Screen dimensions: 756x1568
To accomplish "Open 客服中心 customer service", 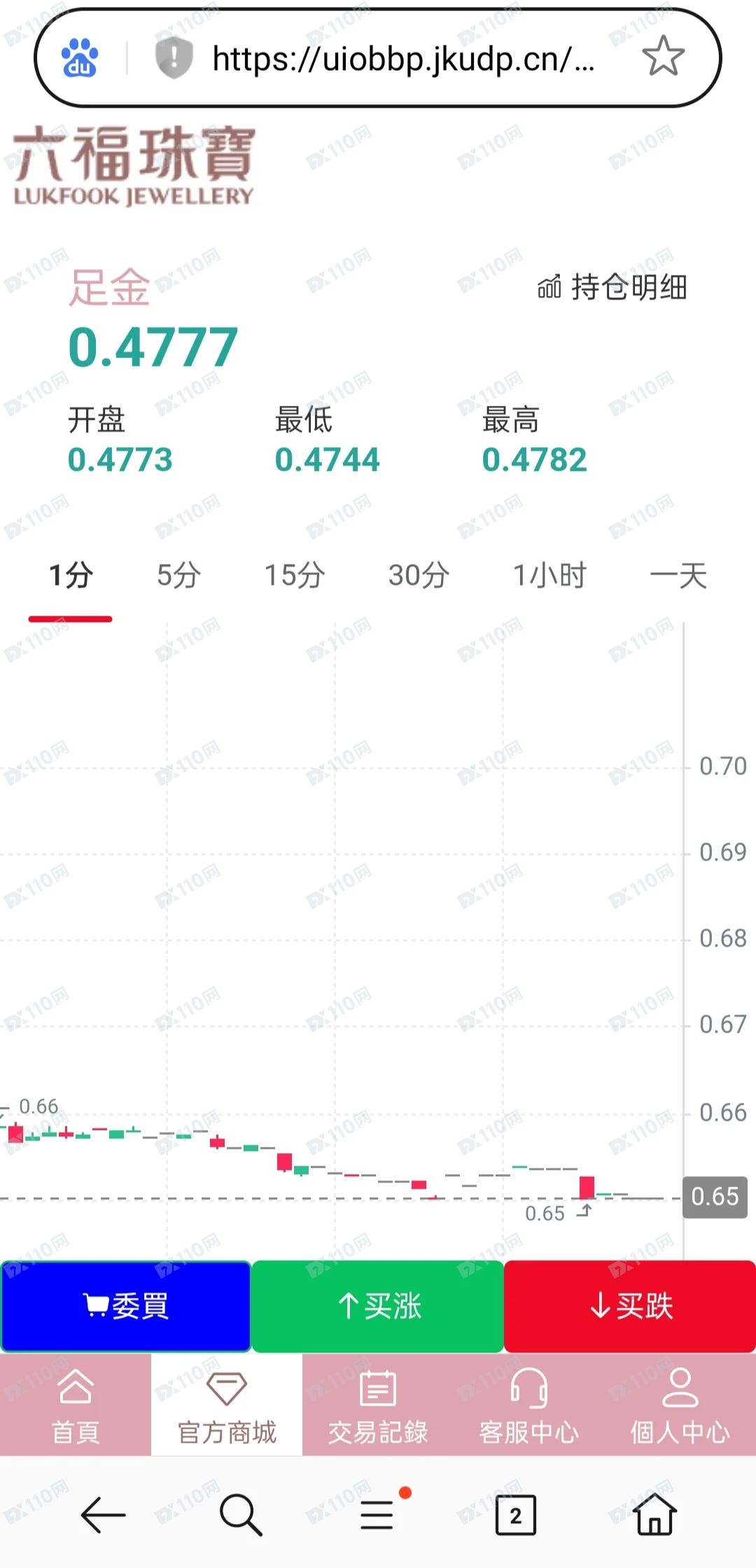I will pos(529,1405).
